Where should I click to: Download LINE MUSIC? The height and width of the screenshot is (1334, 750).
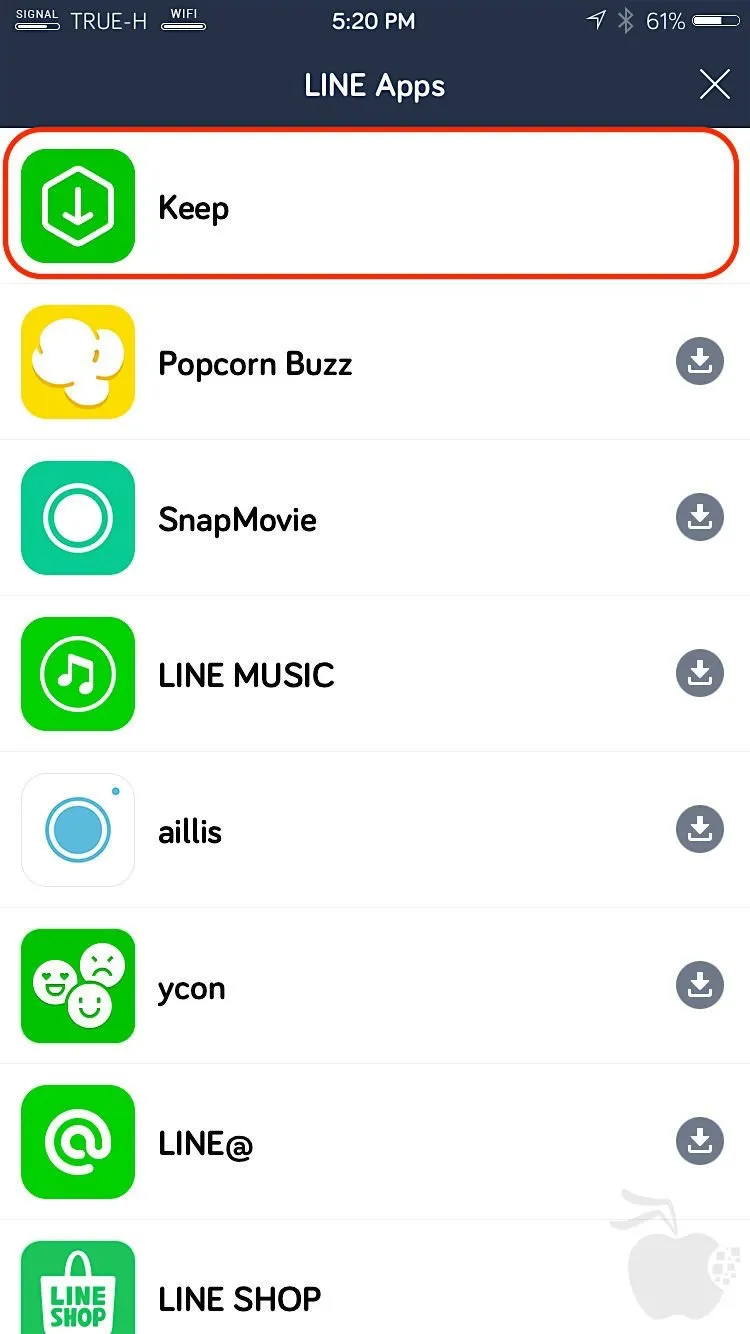[700, 673]
